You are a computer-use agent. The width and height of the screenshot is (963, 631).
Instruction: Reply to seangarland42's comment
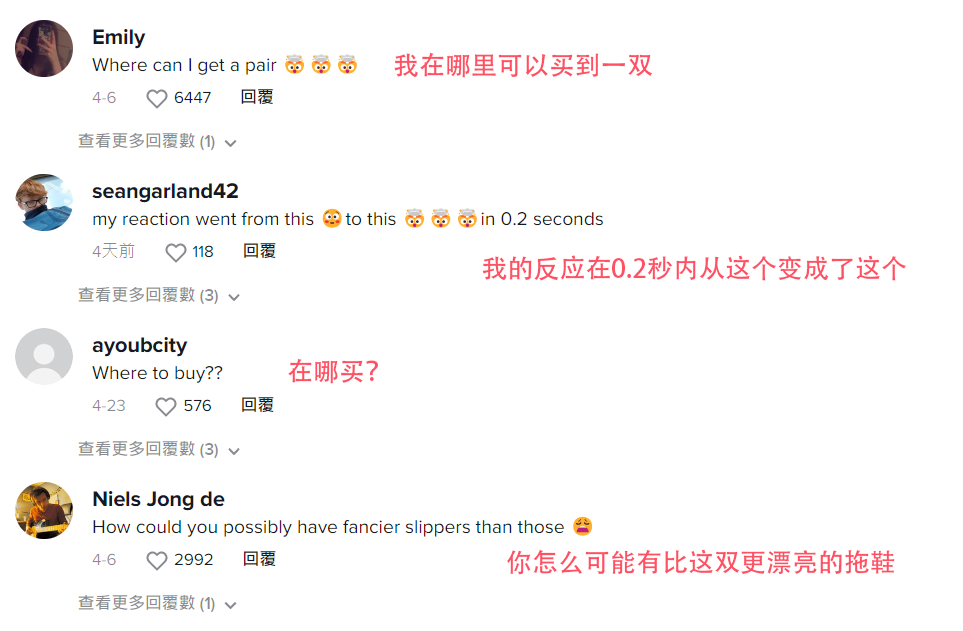pos(259,251)
